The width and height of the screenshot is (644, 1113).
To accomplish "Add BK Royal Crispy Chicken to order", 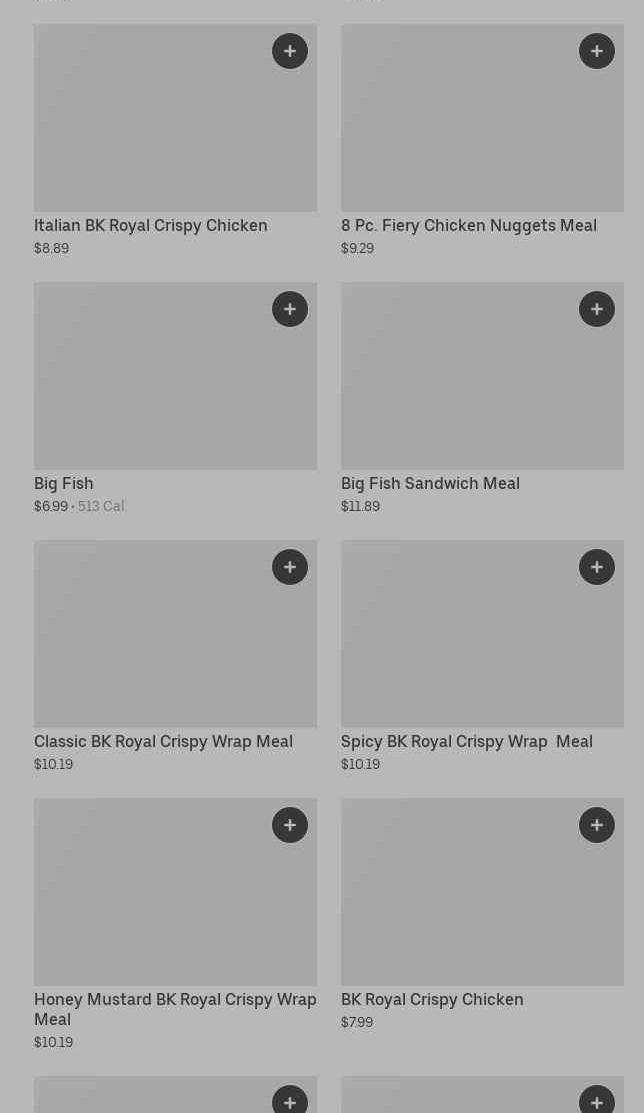I will click(597, 825).
